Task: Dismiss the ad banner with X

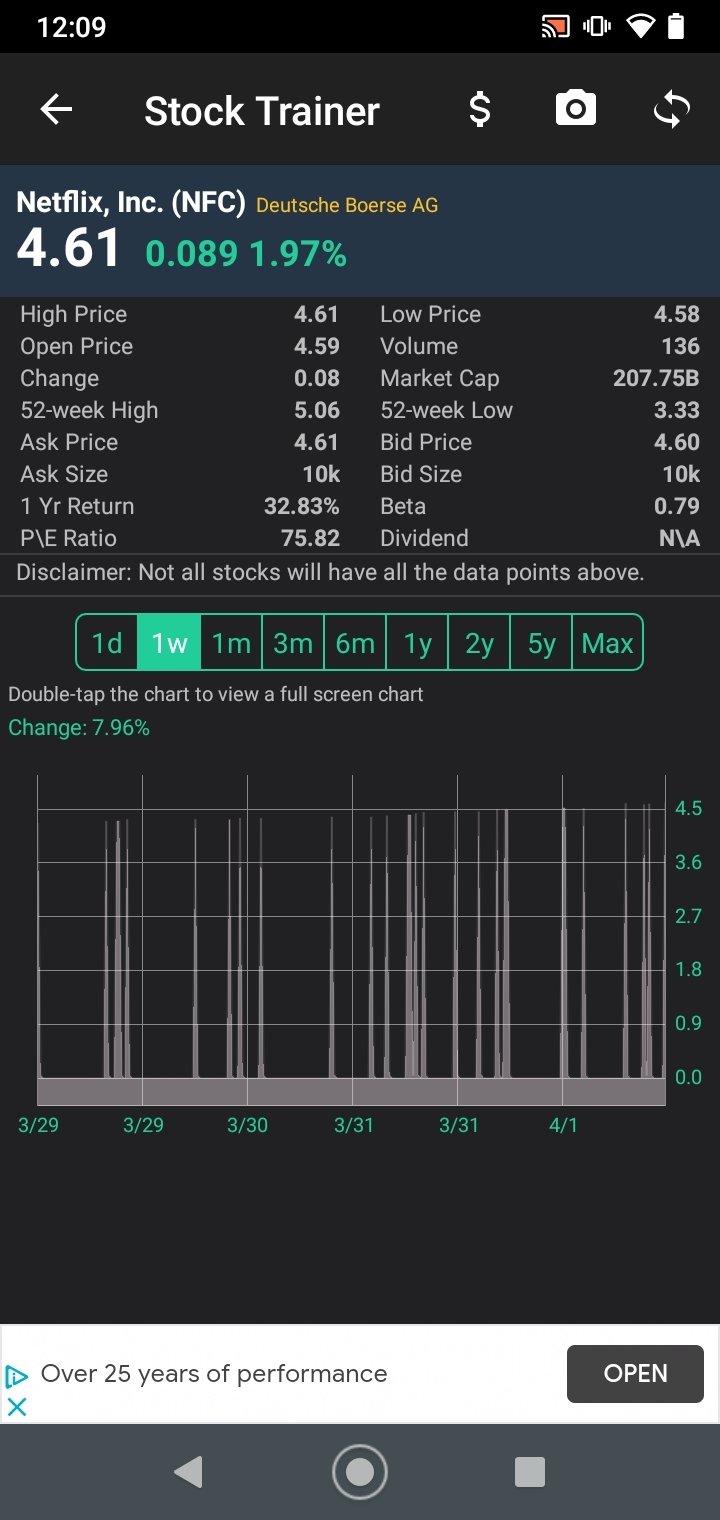Action: click(x=17, y=1407)
